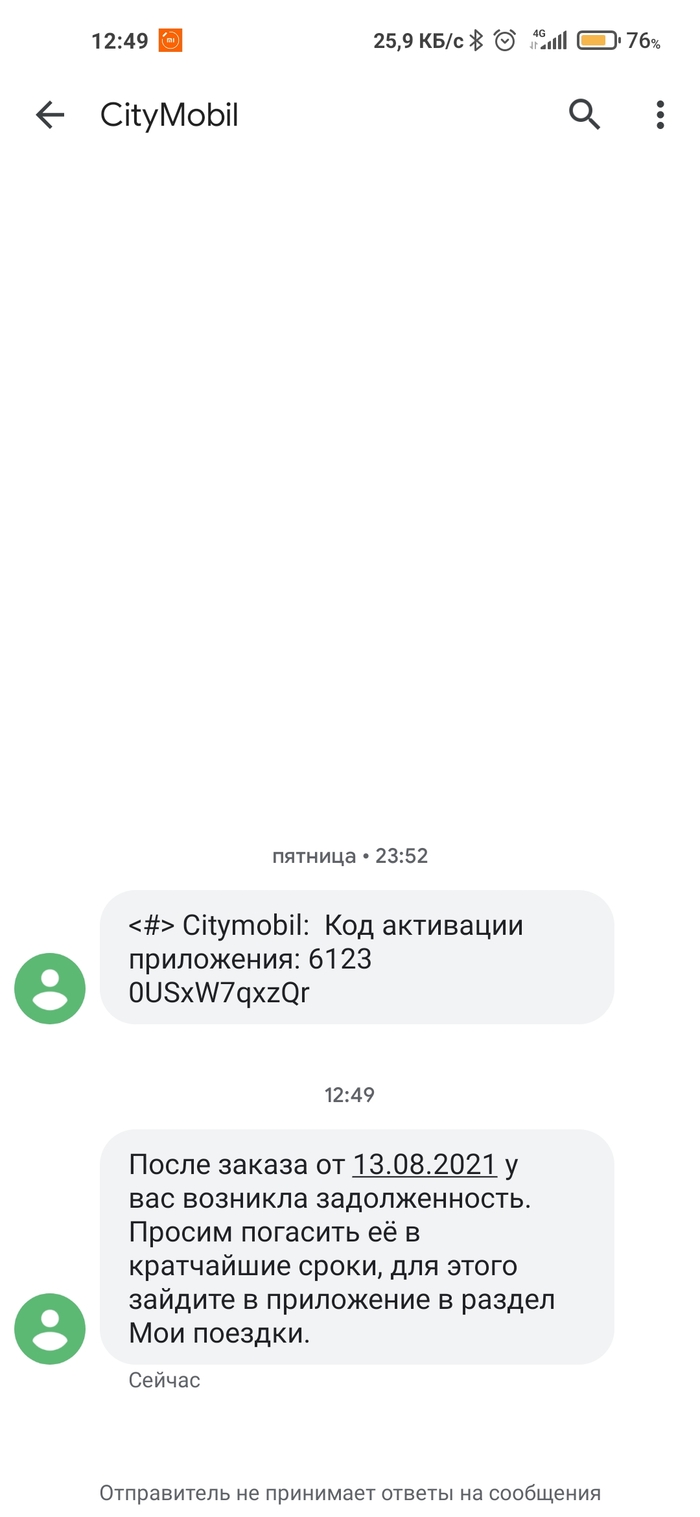Image resolution: width=700 pixels, height=1517 pixels.
Task: Tap the sender avatar beside the activation code message
Action: (x=50, y=989)
